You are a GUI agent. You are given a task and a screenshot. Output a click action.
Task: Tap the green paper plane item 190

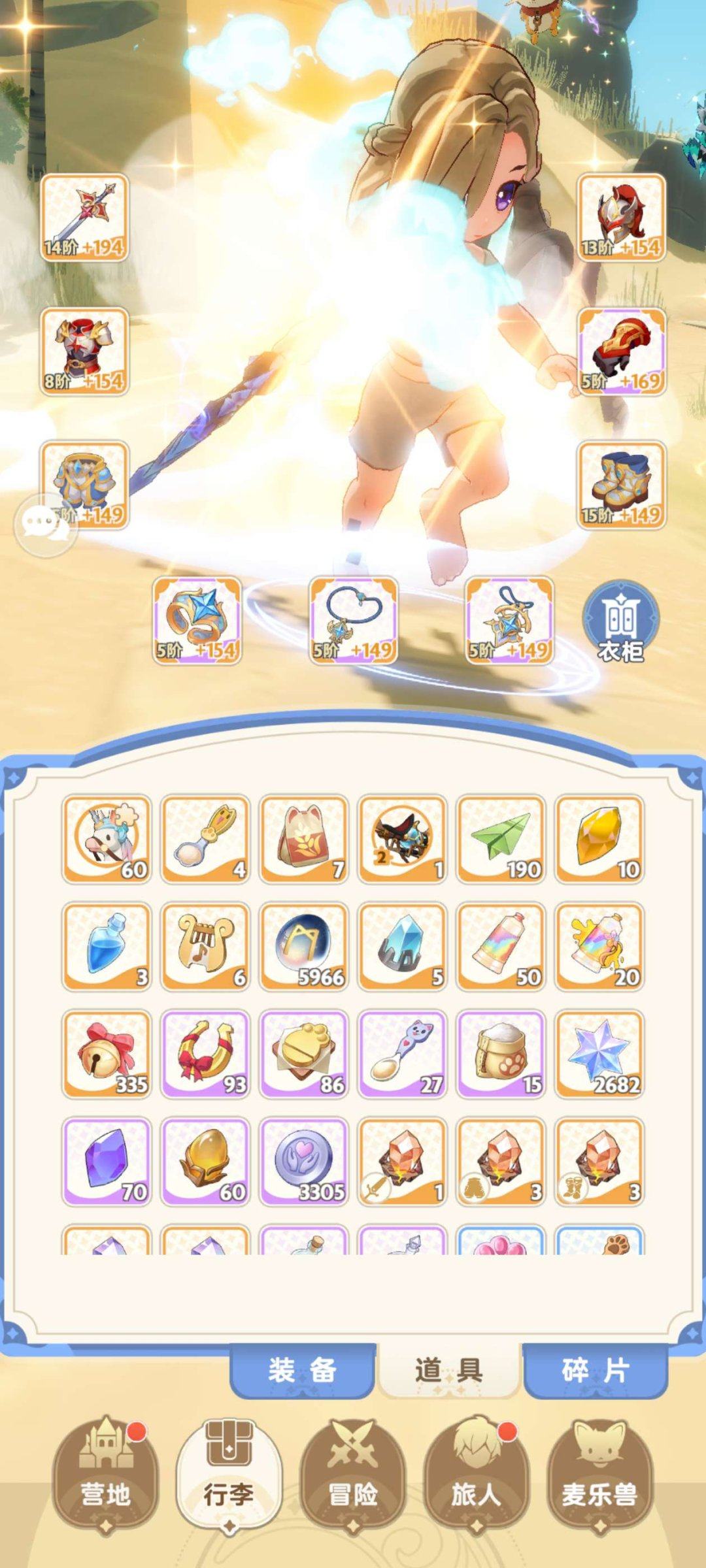coord(501,839)
